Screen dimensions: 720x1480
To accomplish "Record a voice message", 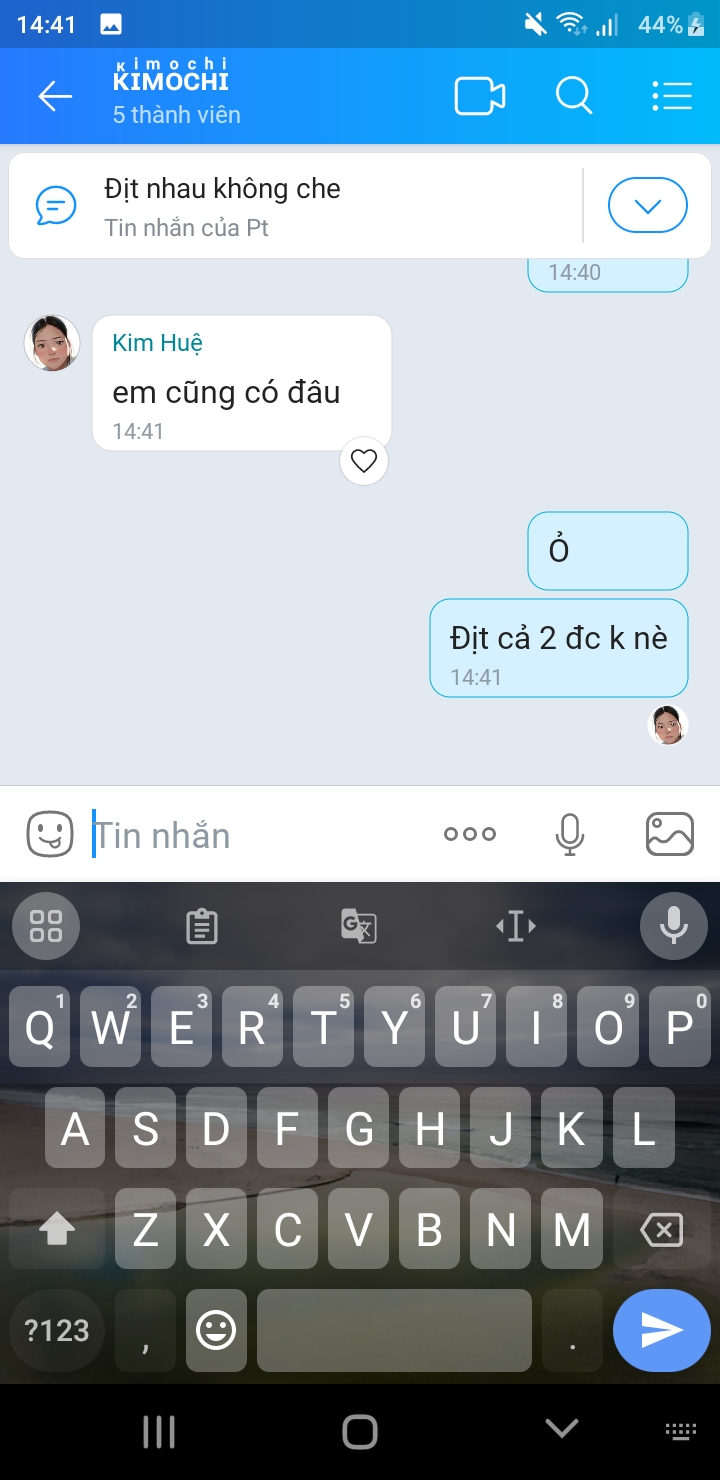I will pos(570,834).
